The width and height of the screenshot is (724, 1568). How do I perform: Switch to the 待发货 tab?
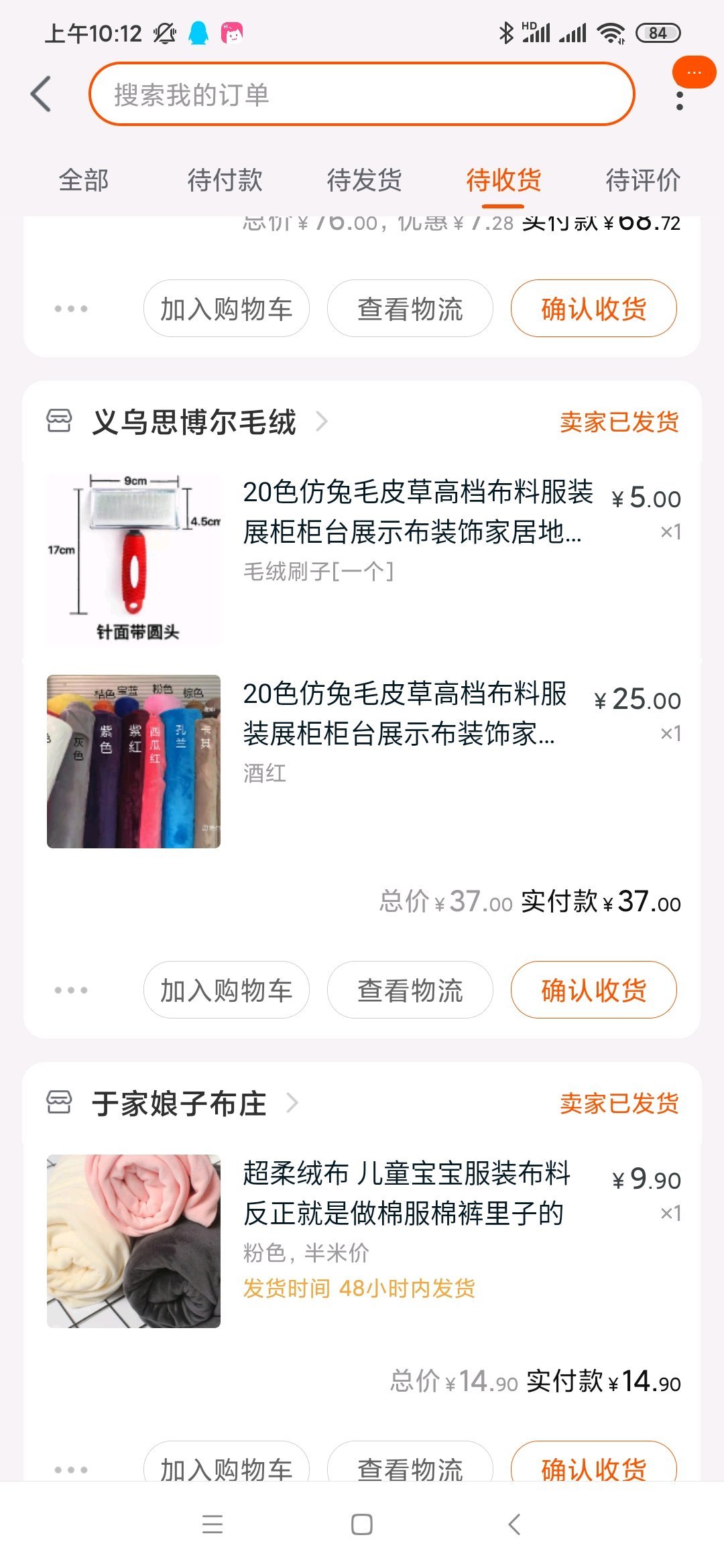pyautogui.click(x=364, y=180)
